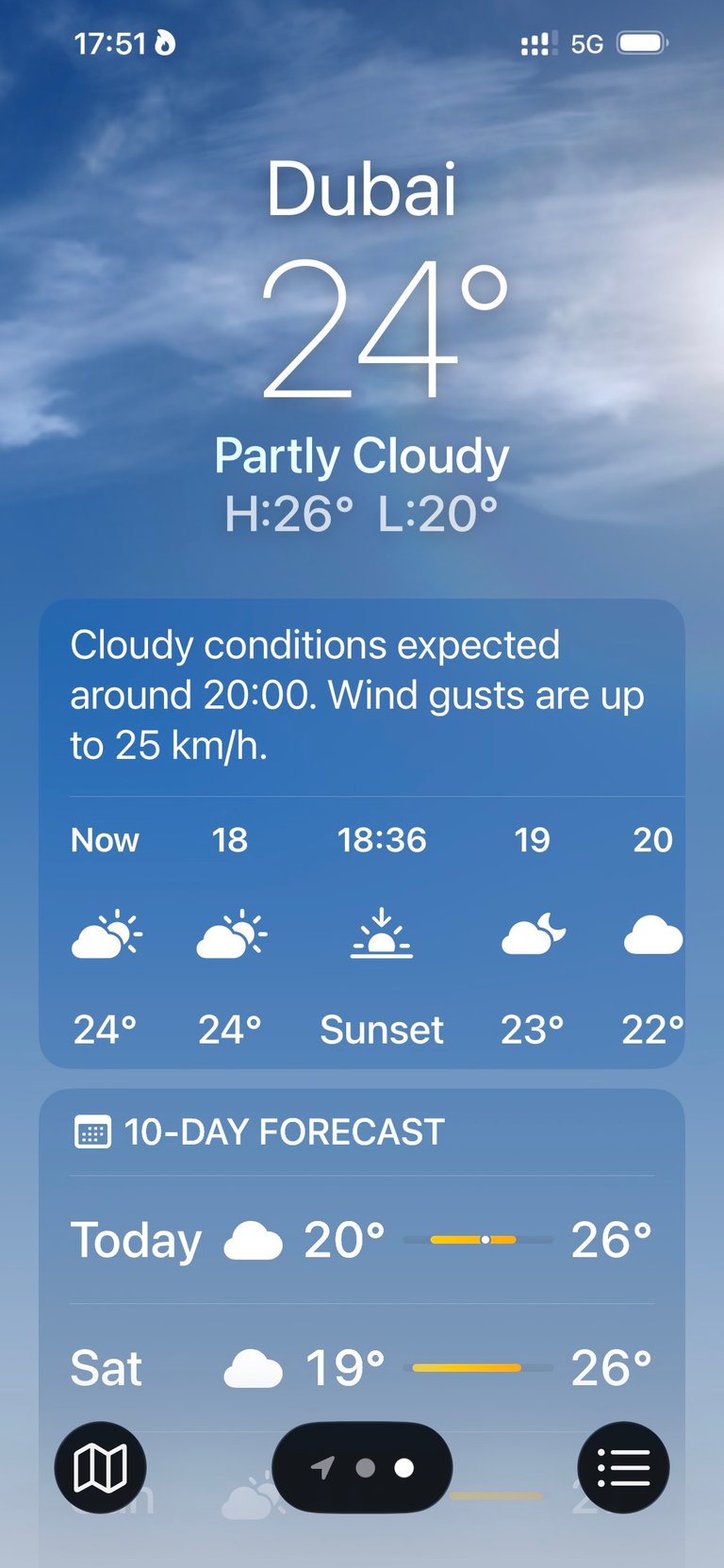Tap the location page indicator
724x1568 pixels.
[363, 1467]
